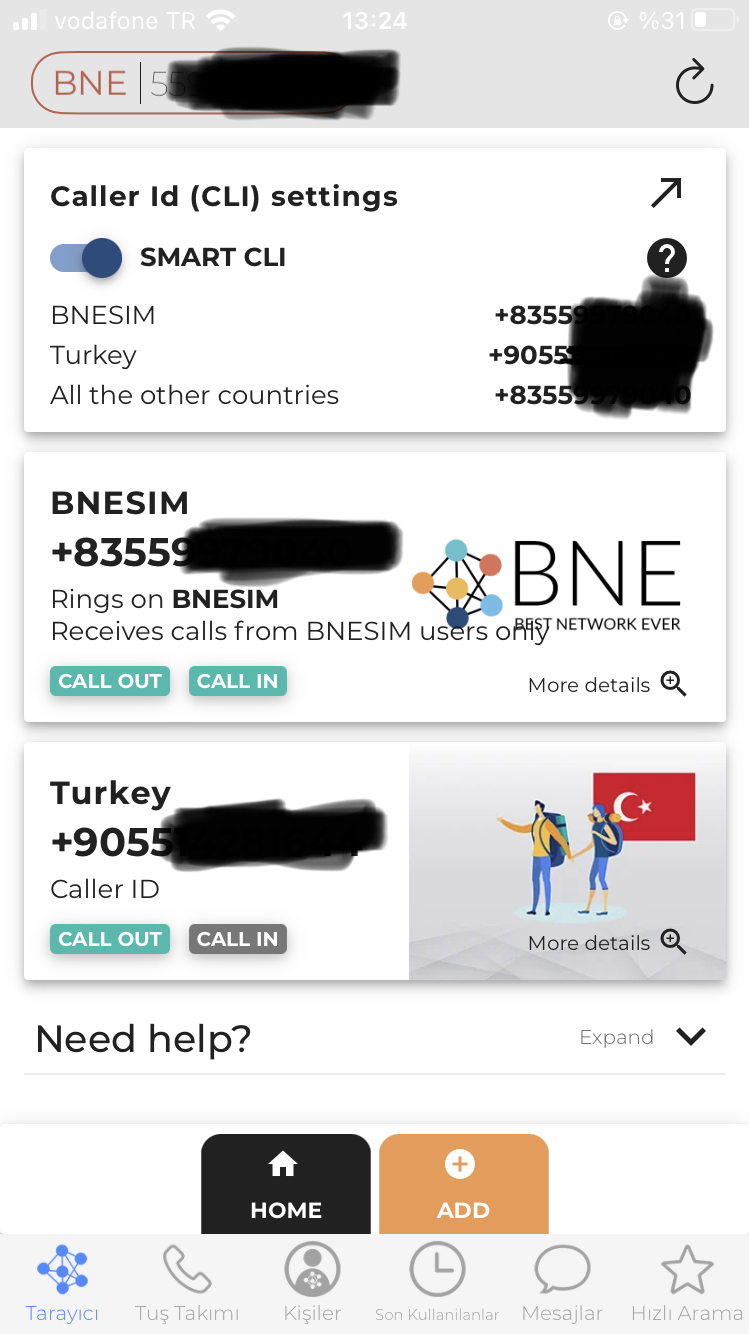
Task: Switch to the Tuş Takımı tab
Action: tap(187, 1284)
